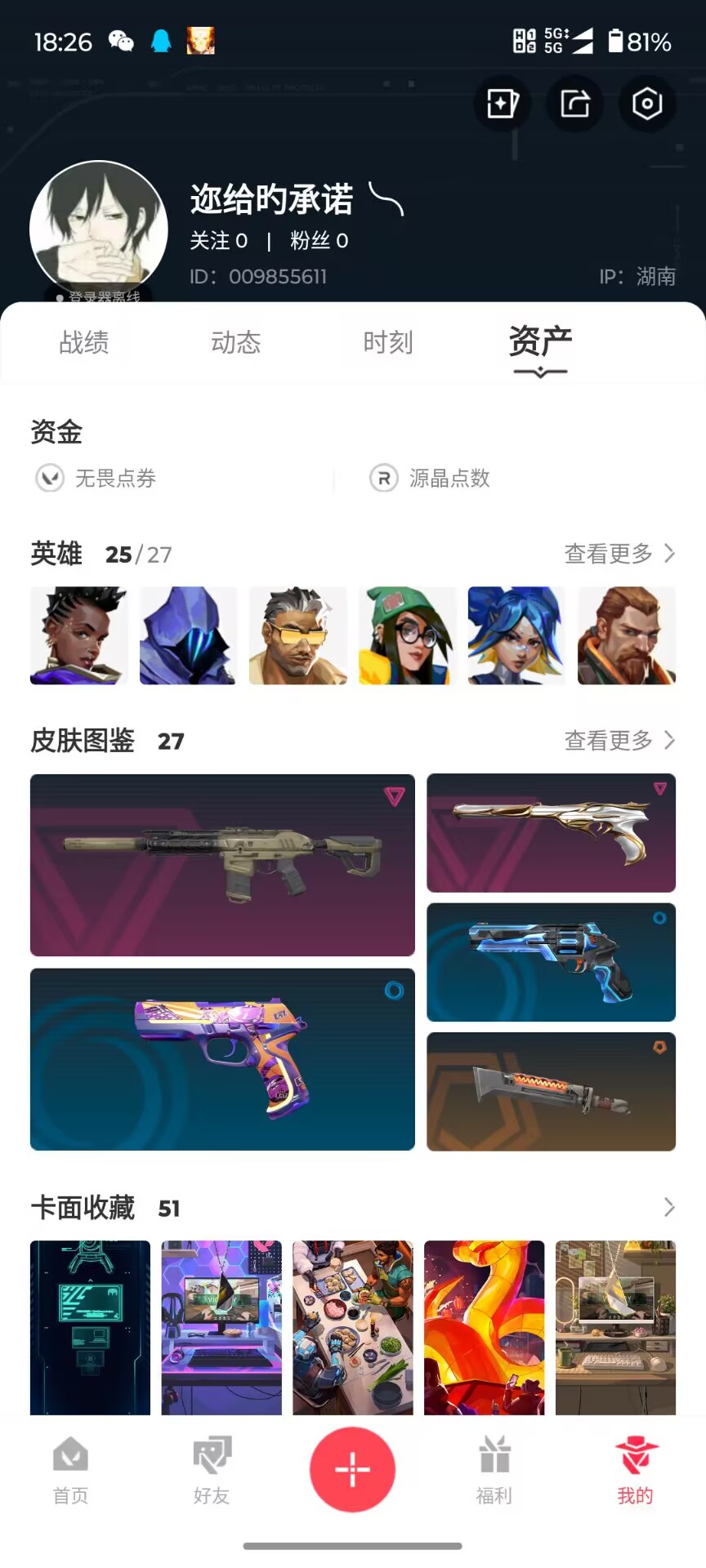706x1568 pixels.
Task: Switch to the 战绩 tab
Action: [84, 342]
